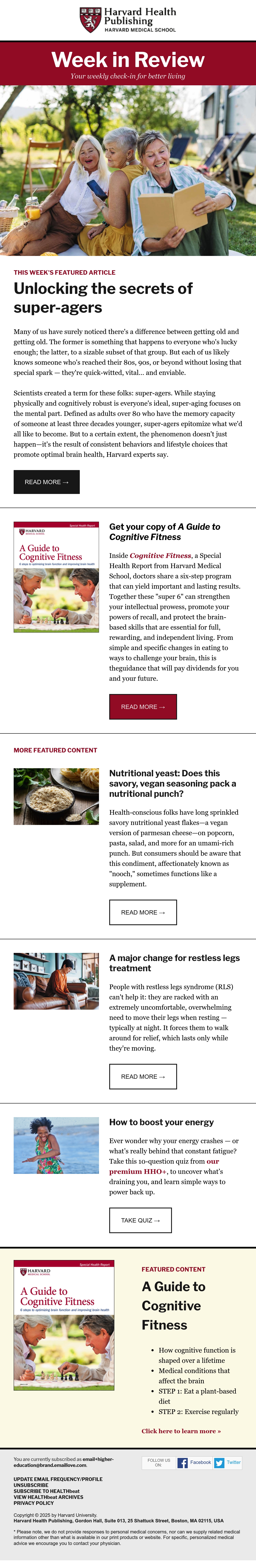
Task: Read more about nutritional yeast
Action: click(x=143, y=912)
